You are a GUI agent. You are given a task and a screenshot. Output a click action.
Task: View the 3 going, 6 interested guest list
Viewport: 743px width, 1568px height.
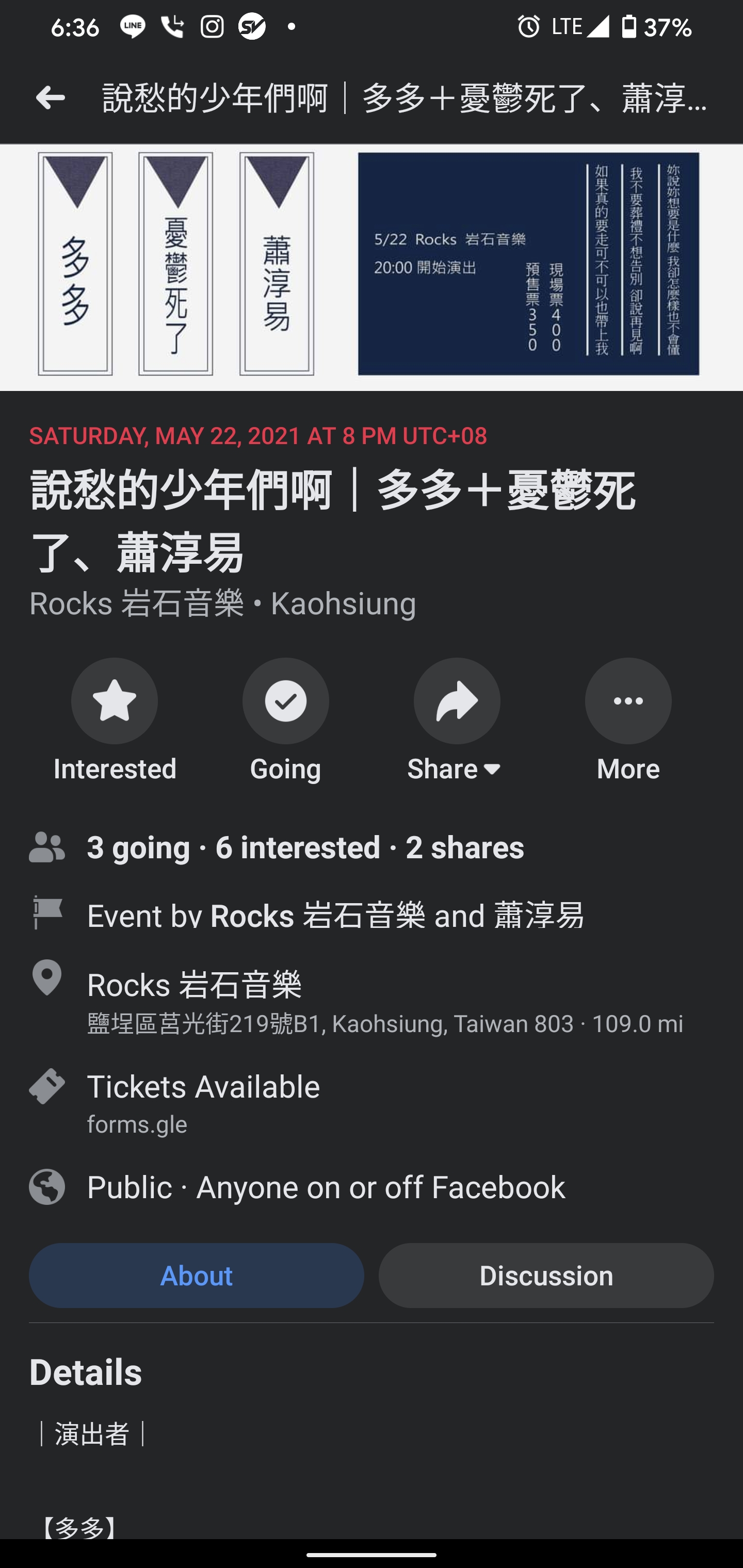(x=304, y=847)
